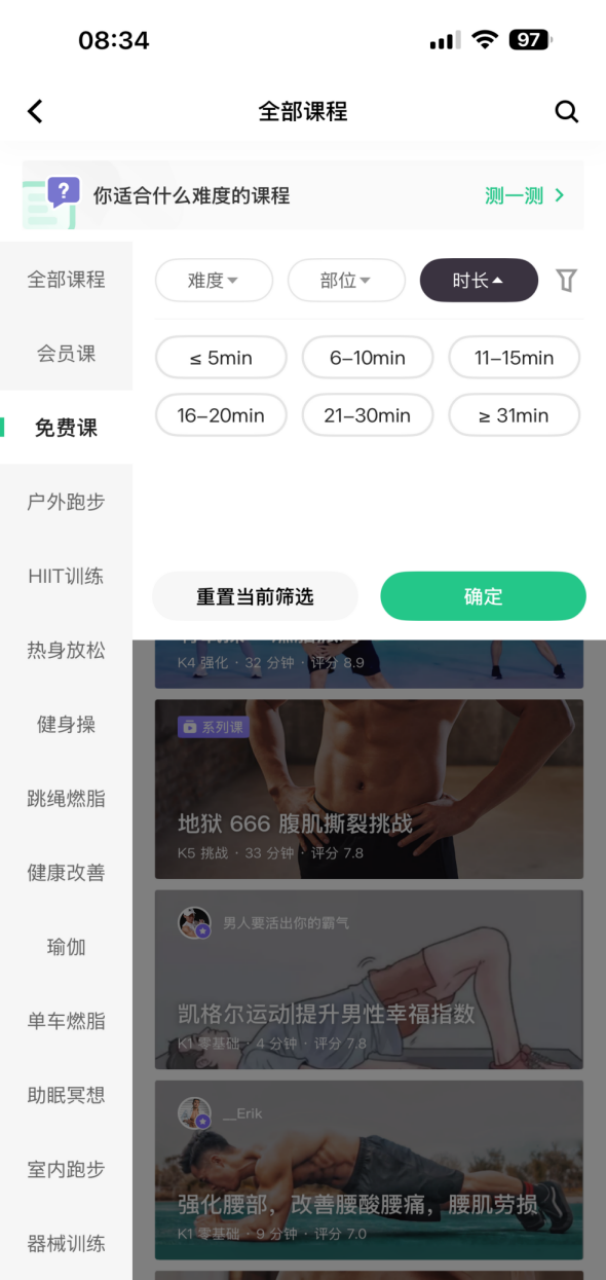Pick the 11–15min duration chip

[x=514, y=358]
